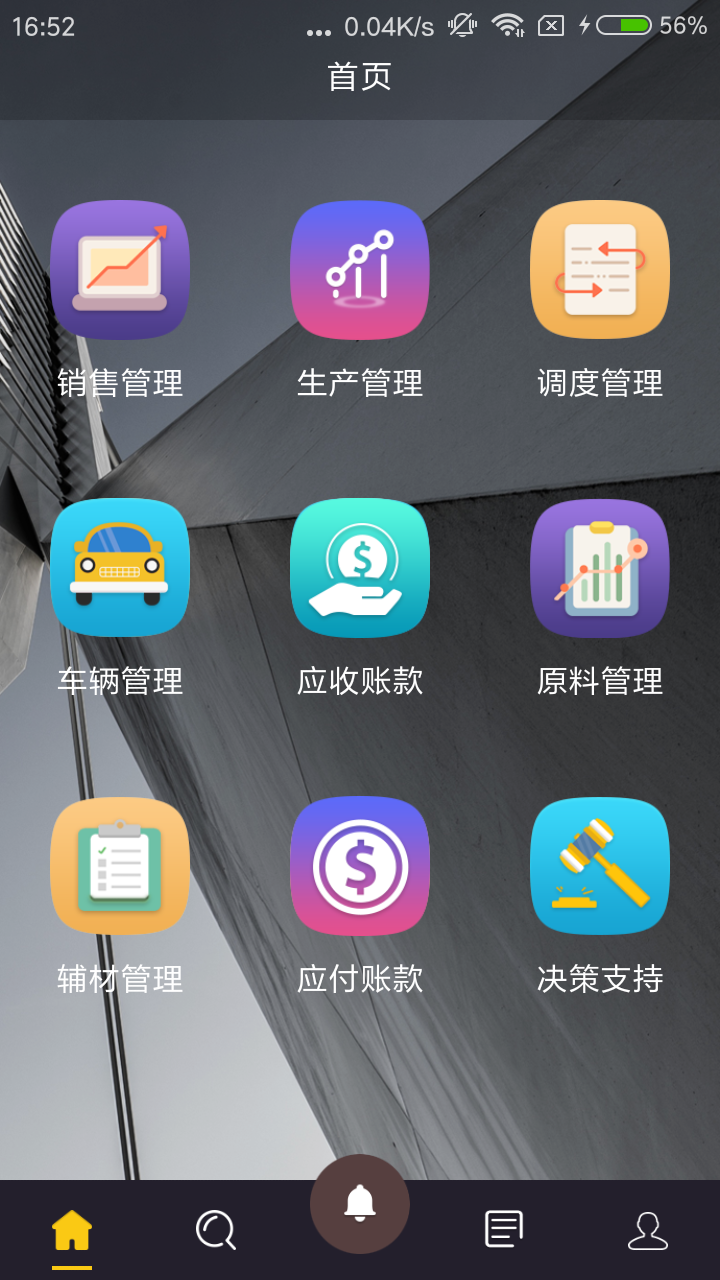Open the 应收账款 accounts receivable module
This screenshot has width=720, height=1280.
(x=360, y=568)
